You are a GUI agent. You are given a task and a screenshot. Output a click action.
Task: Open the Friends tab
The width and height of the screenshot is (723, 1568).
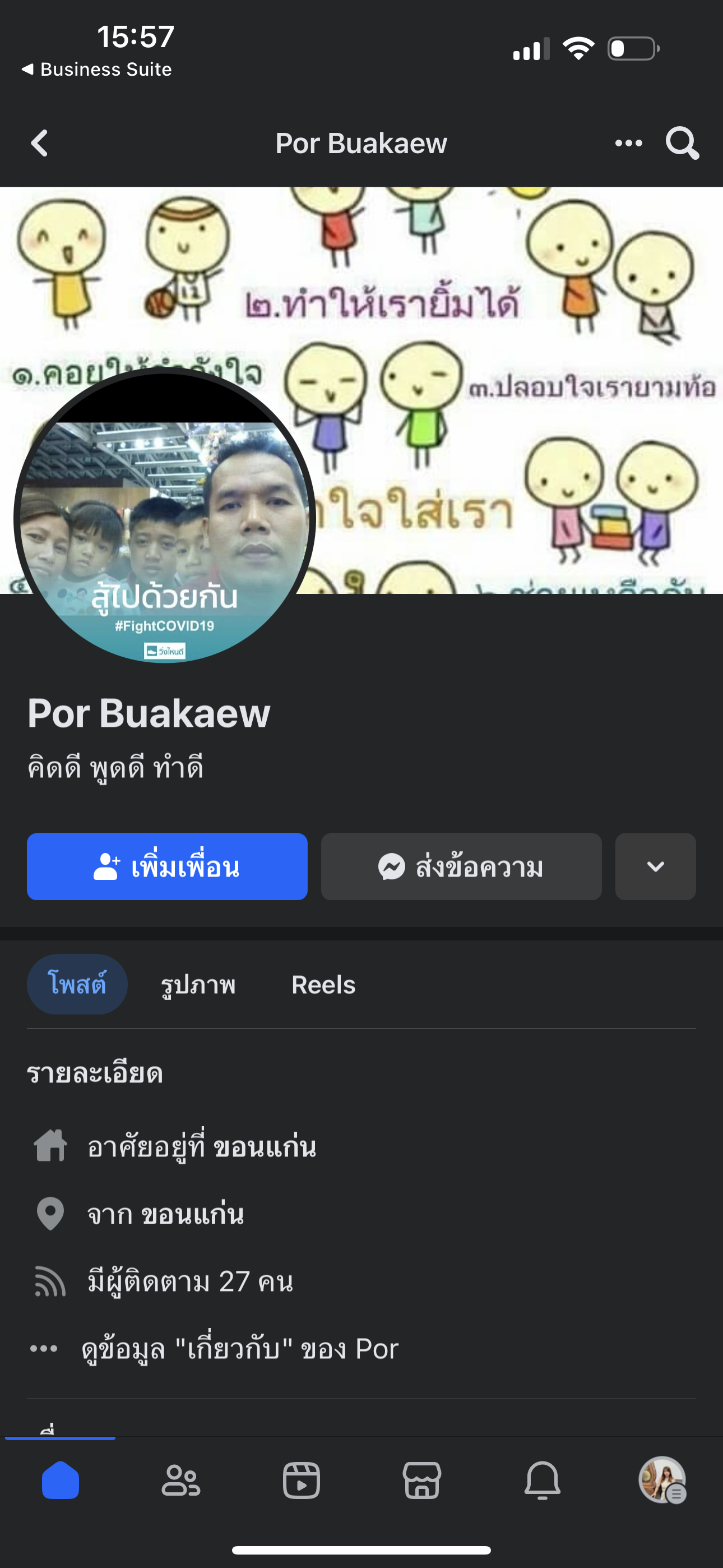180,1481
